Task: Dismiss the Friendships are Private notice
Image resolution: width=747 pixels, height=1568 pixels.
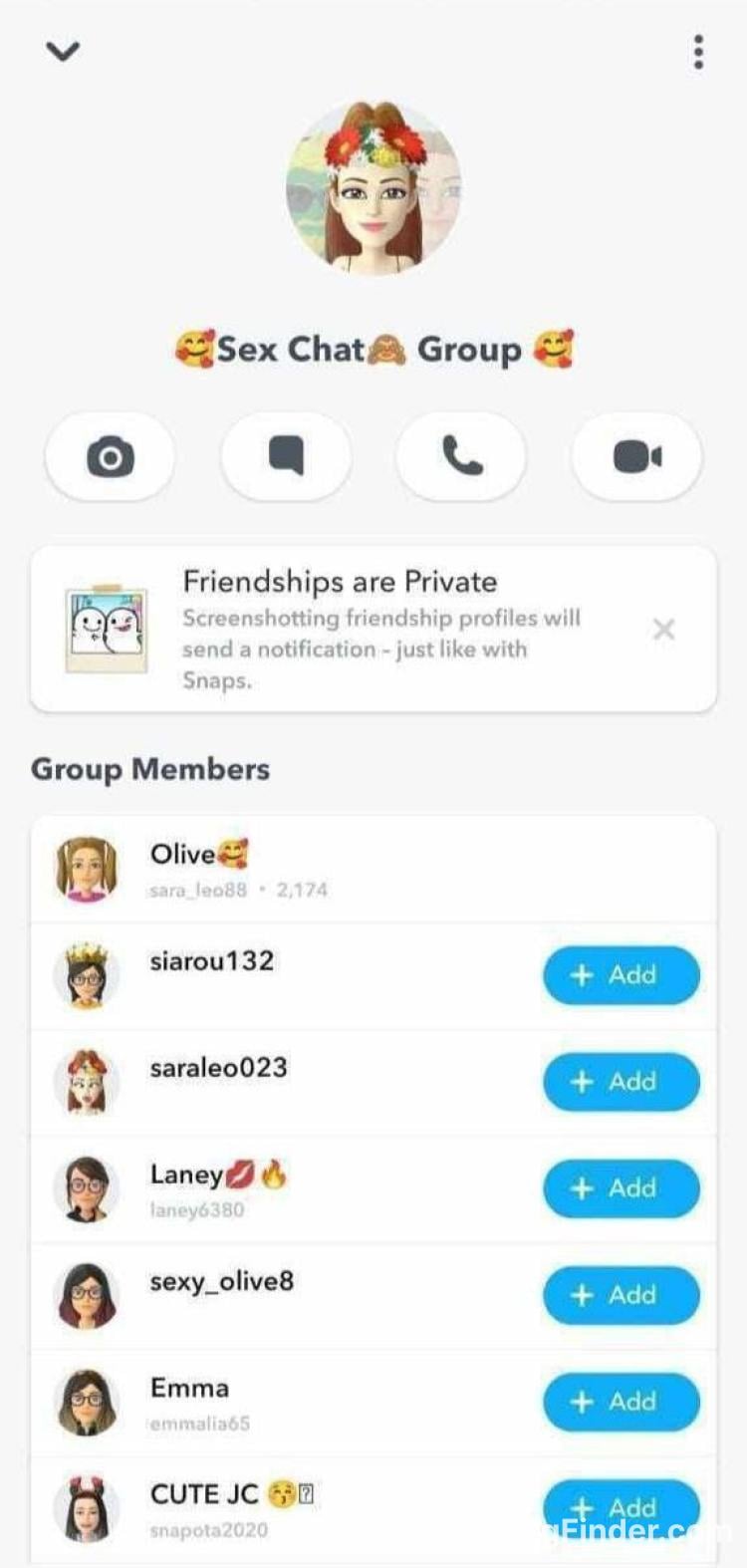Action: pos(663,629)
